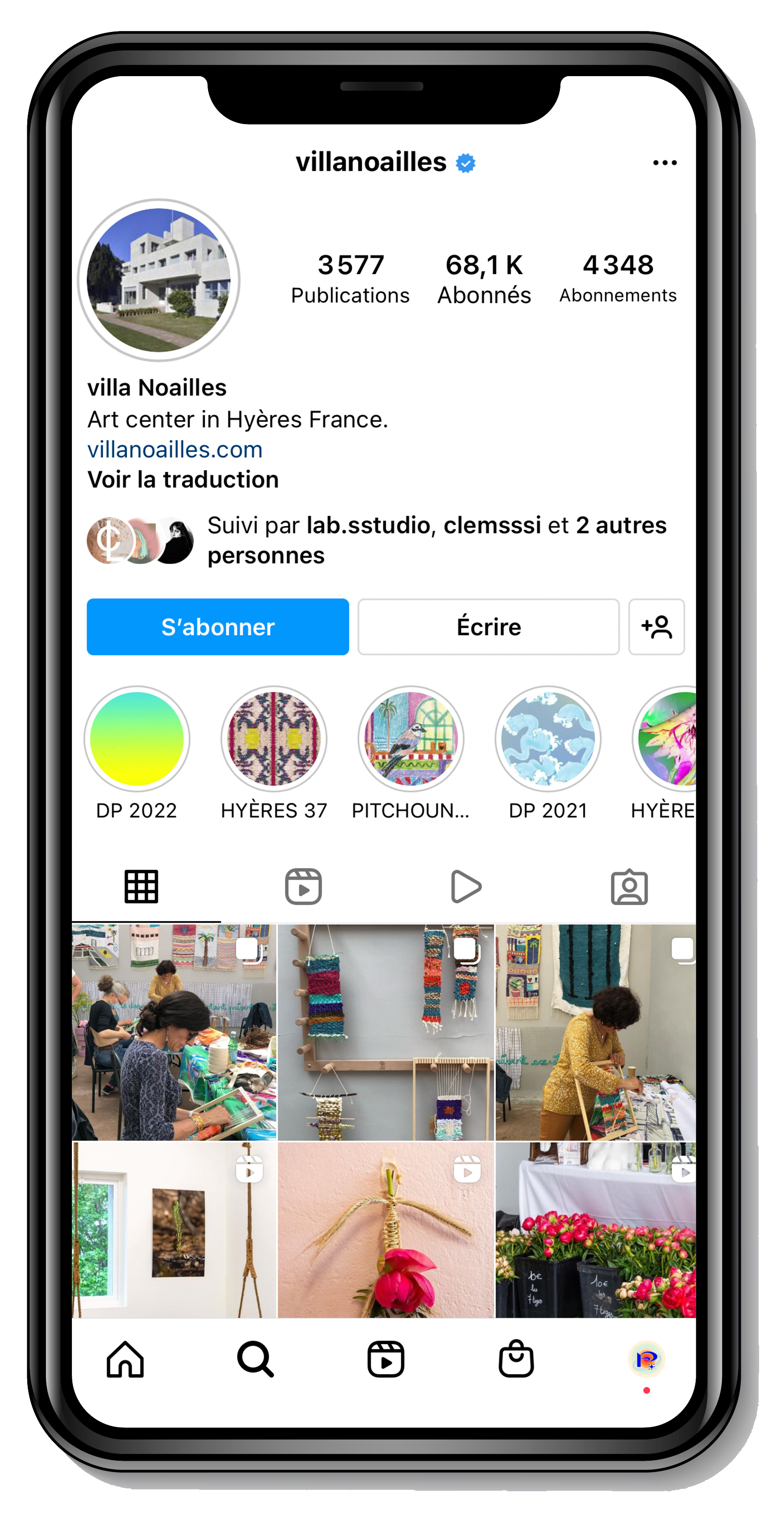Switch to the tagged photos tab
784x1518 pixels.
(629, 886)
